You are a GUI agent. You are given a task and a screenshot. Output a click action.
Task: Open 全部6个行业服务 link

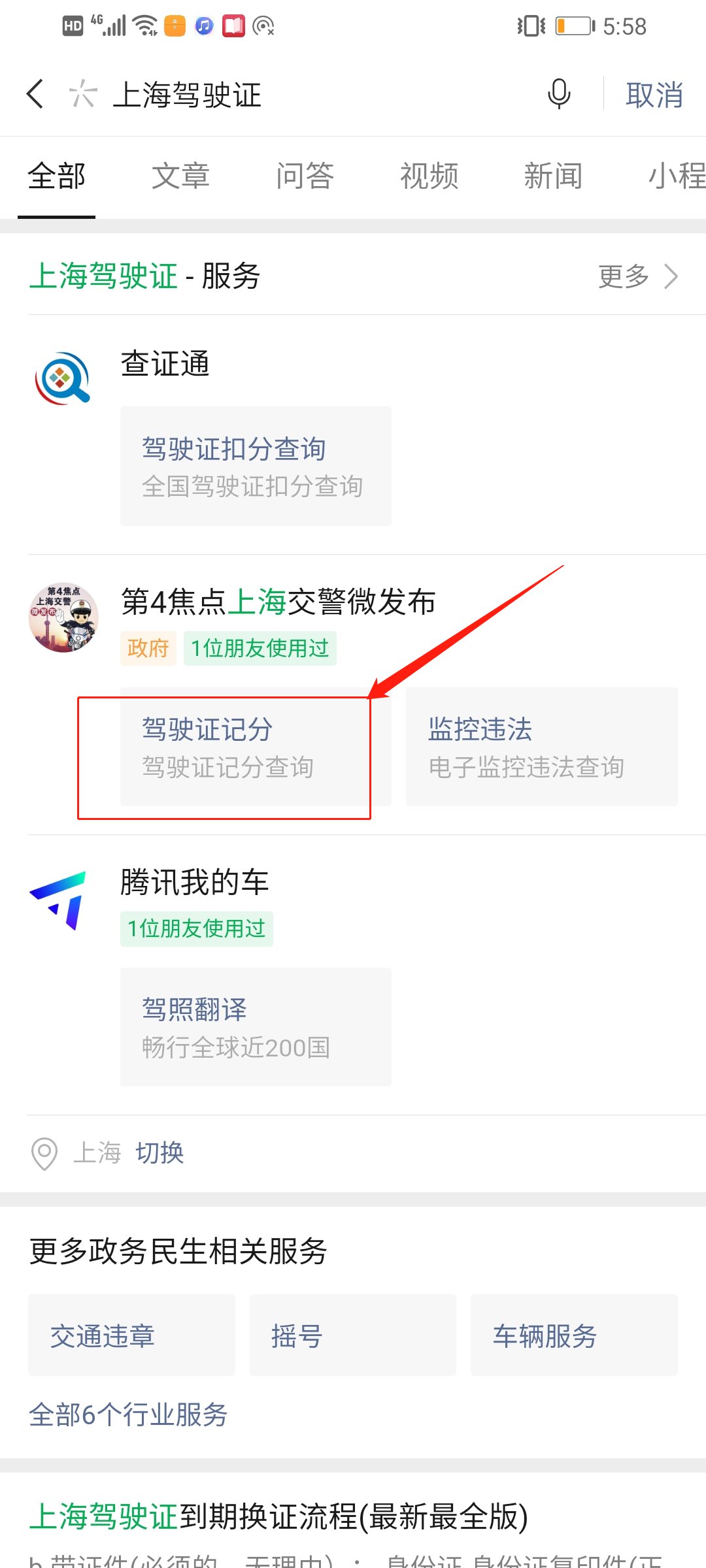[x=128, y=1414]
